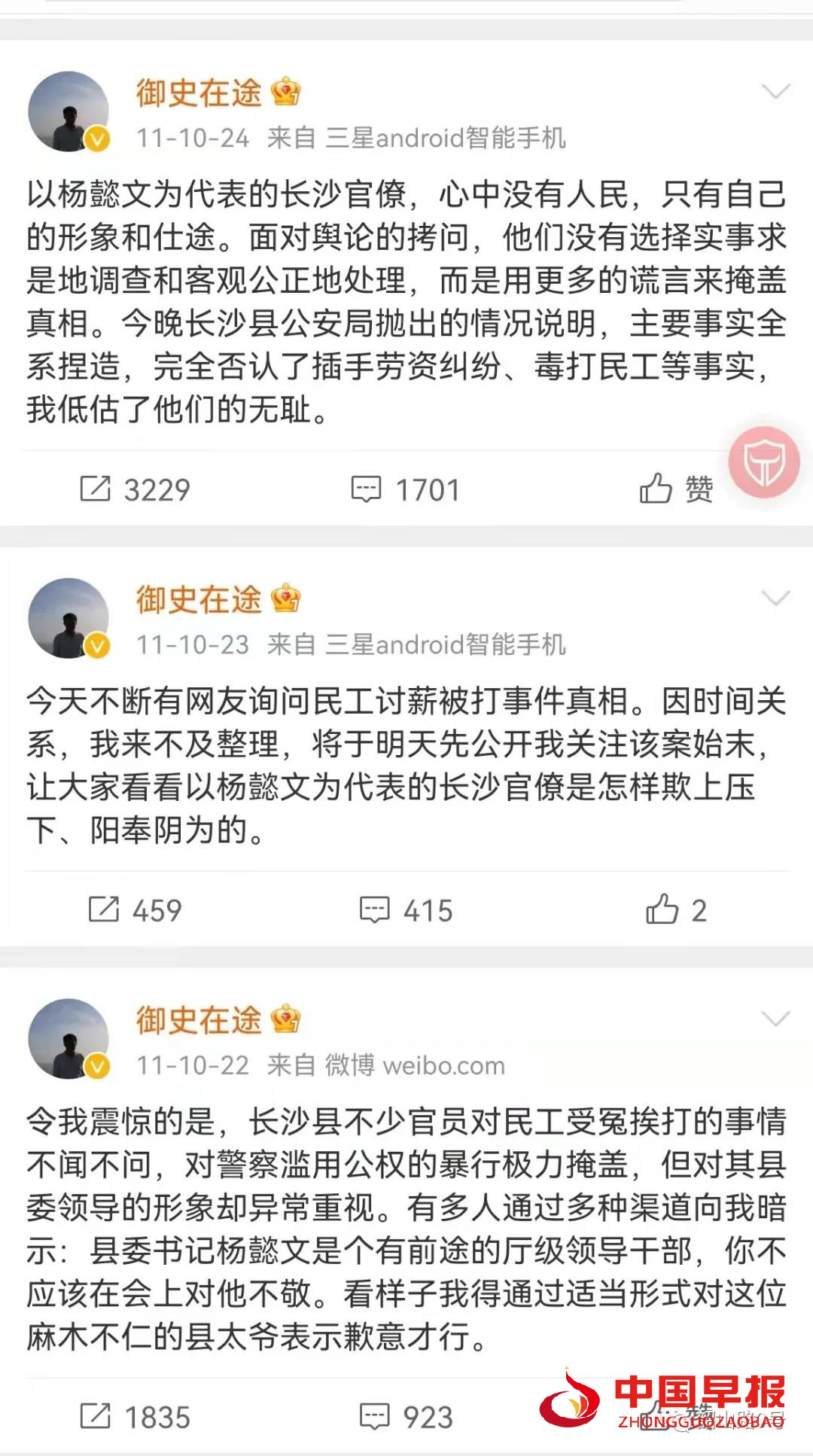Viewport: 813px width, 1456px height.
Task: Repost the 11-10-23 post with 459 reposts
Action: (x=135, y=910)
